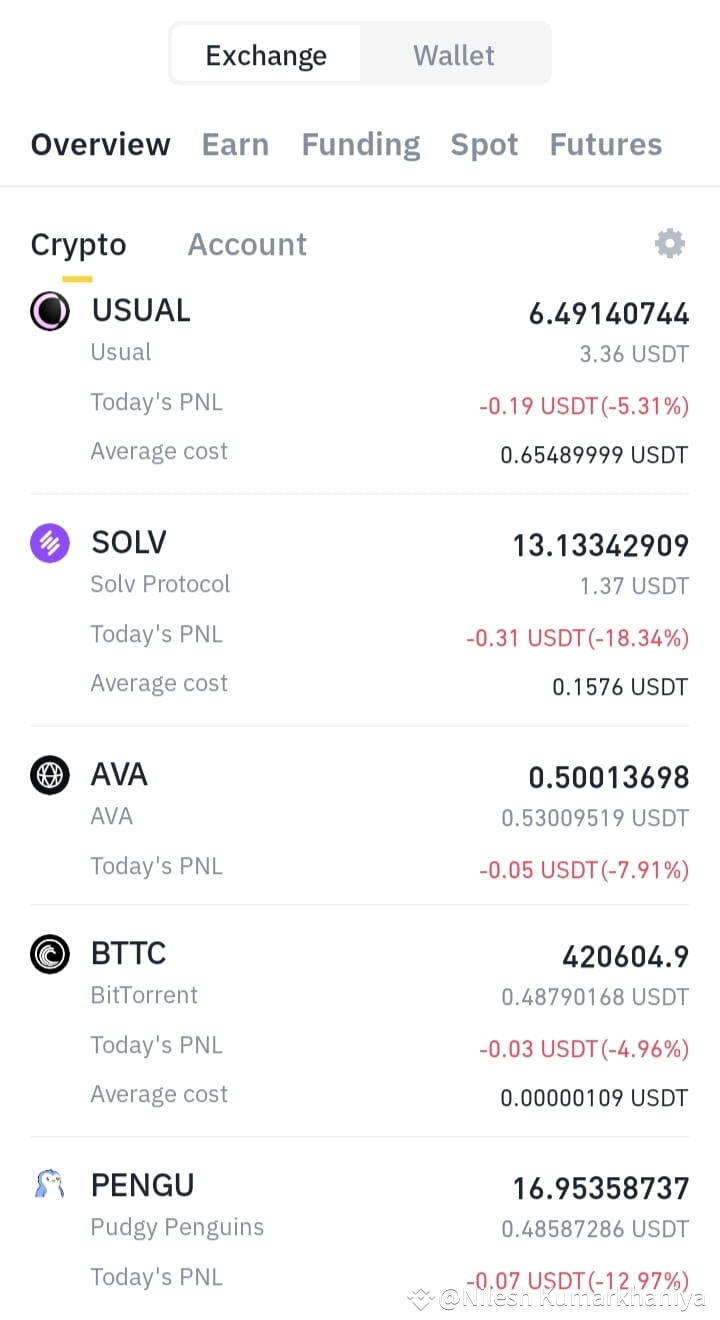Select the Pudgy Penguins PENGU icon
This screenshot has height=1320, width=720.
50,1185
